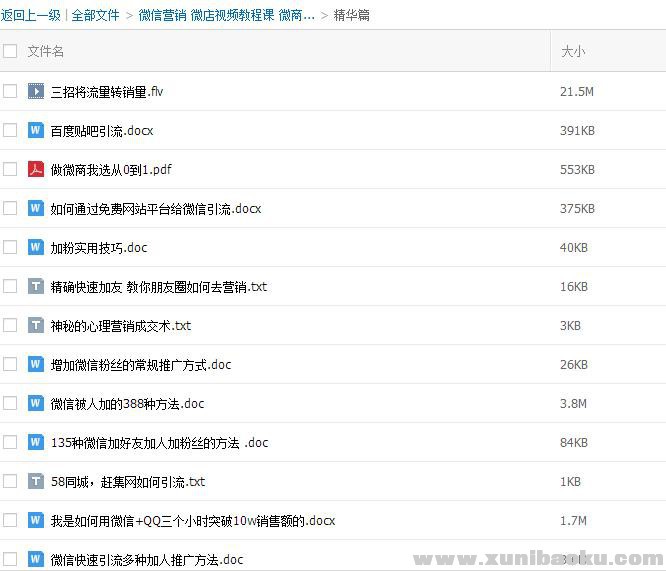Screen dimensions: 666x571
Task: Sort files by the 大小 column
Action: pyautogui.click(x=573, y=51)
